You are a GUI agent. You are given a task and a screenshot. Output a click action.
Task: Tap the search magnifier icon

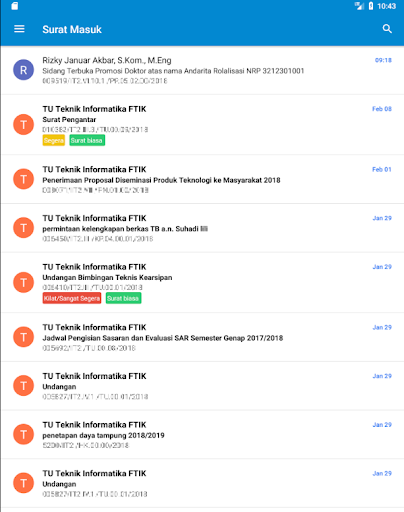(387, 29)
